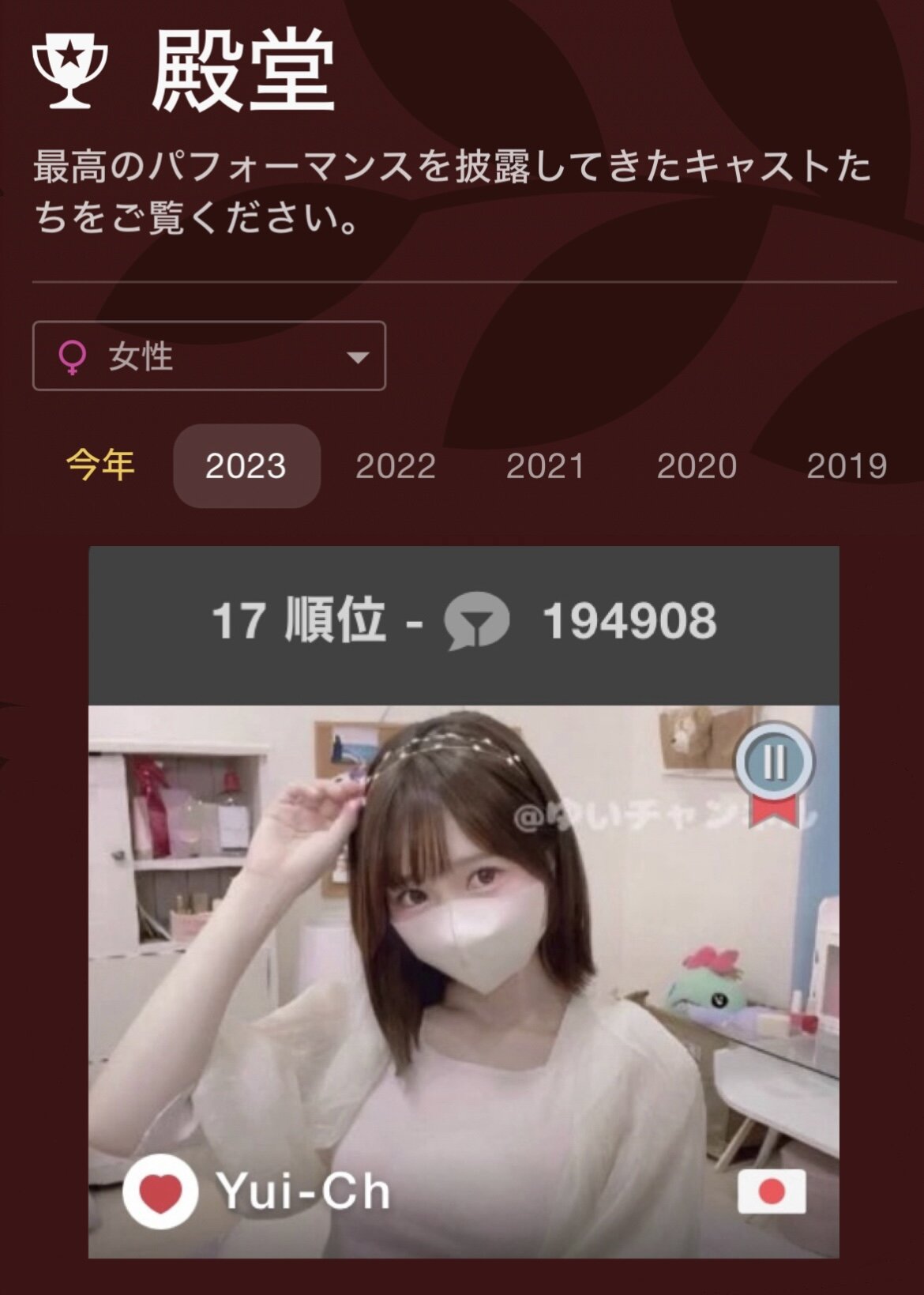Screen dimensions: 924x1295
Task: Favorite Yui-Ch with the heart icon
Action: pos(160,1191)
